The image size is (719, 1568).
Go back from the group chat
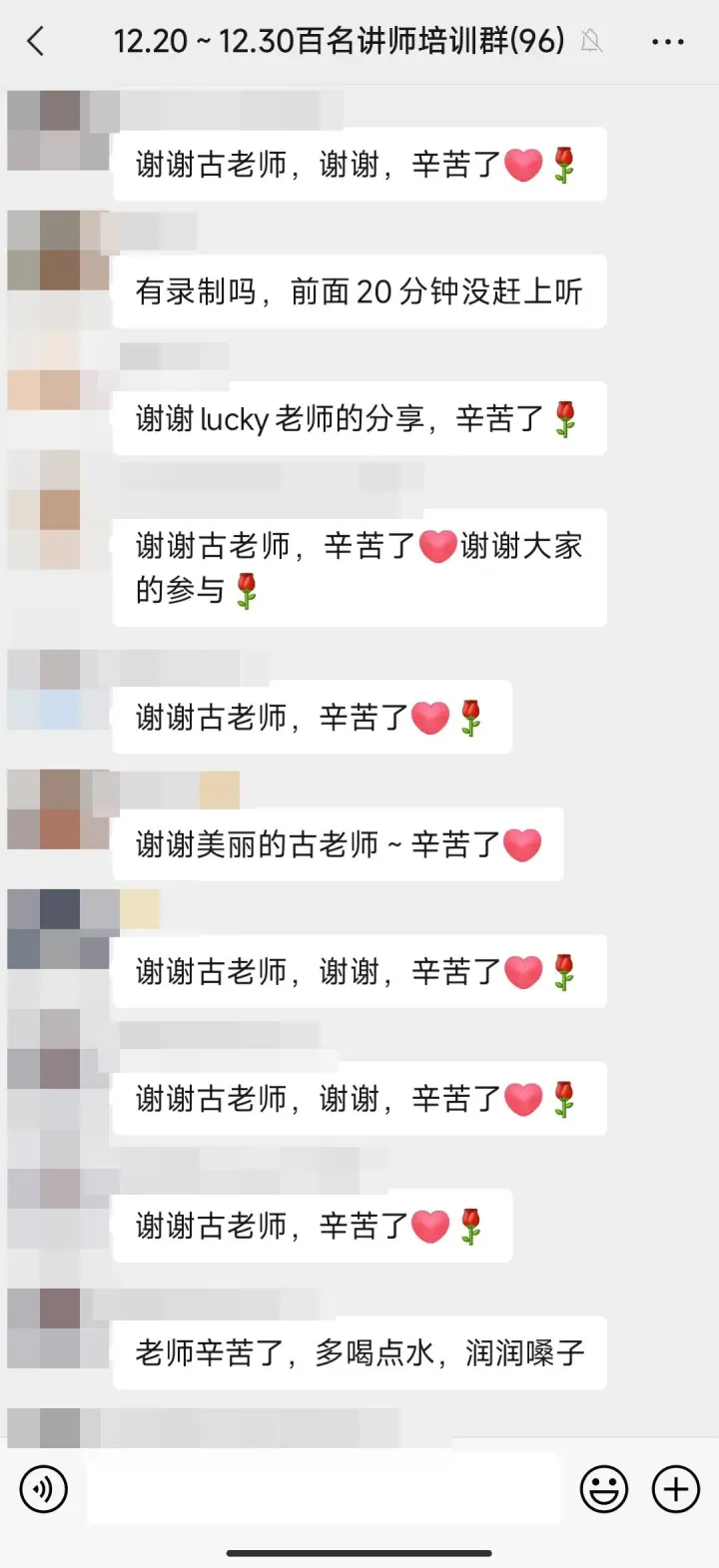click(36, 41)
